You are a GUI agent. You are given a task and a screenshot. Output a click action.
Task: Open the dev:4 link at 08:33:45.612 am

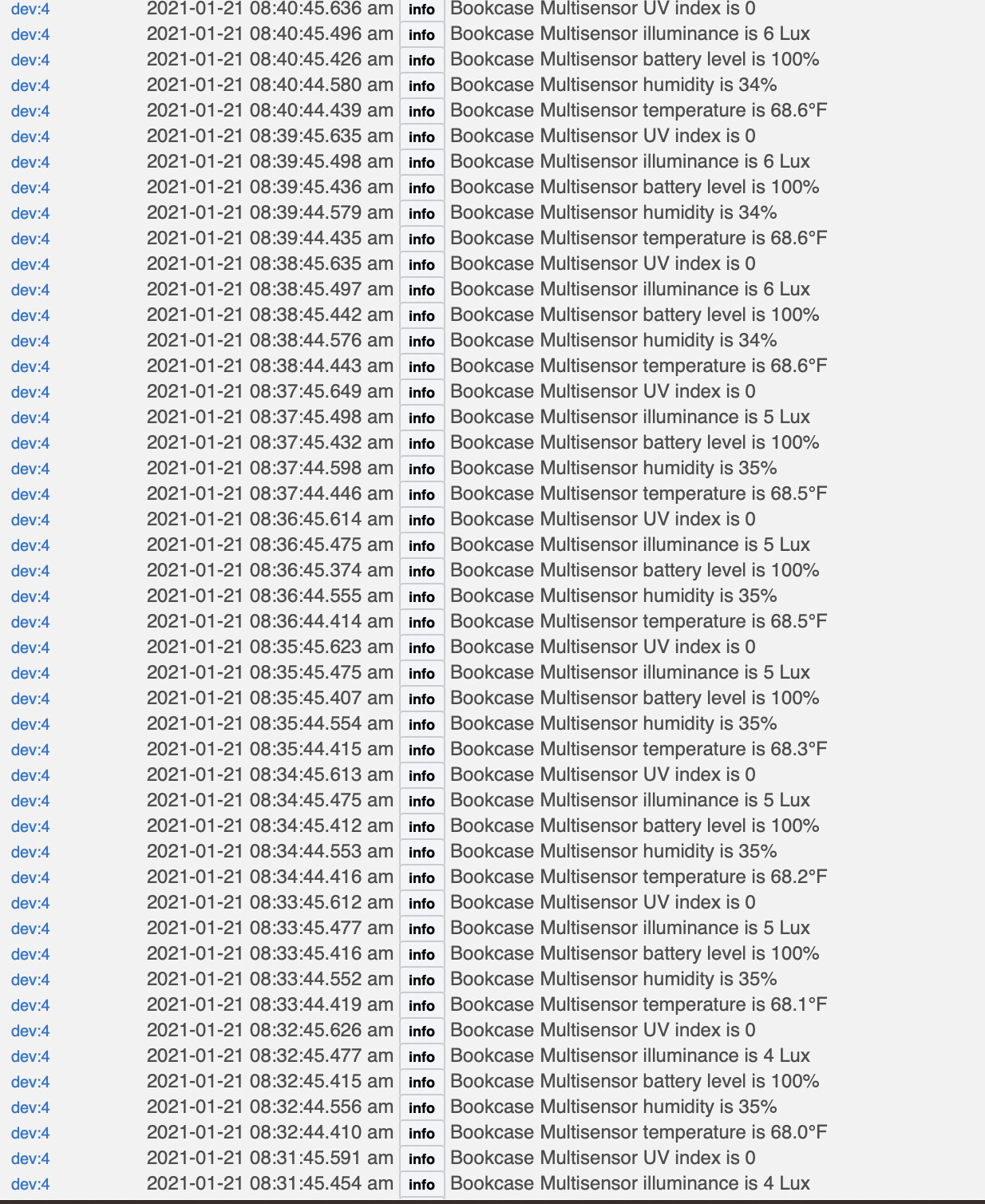tap(30, 903)
